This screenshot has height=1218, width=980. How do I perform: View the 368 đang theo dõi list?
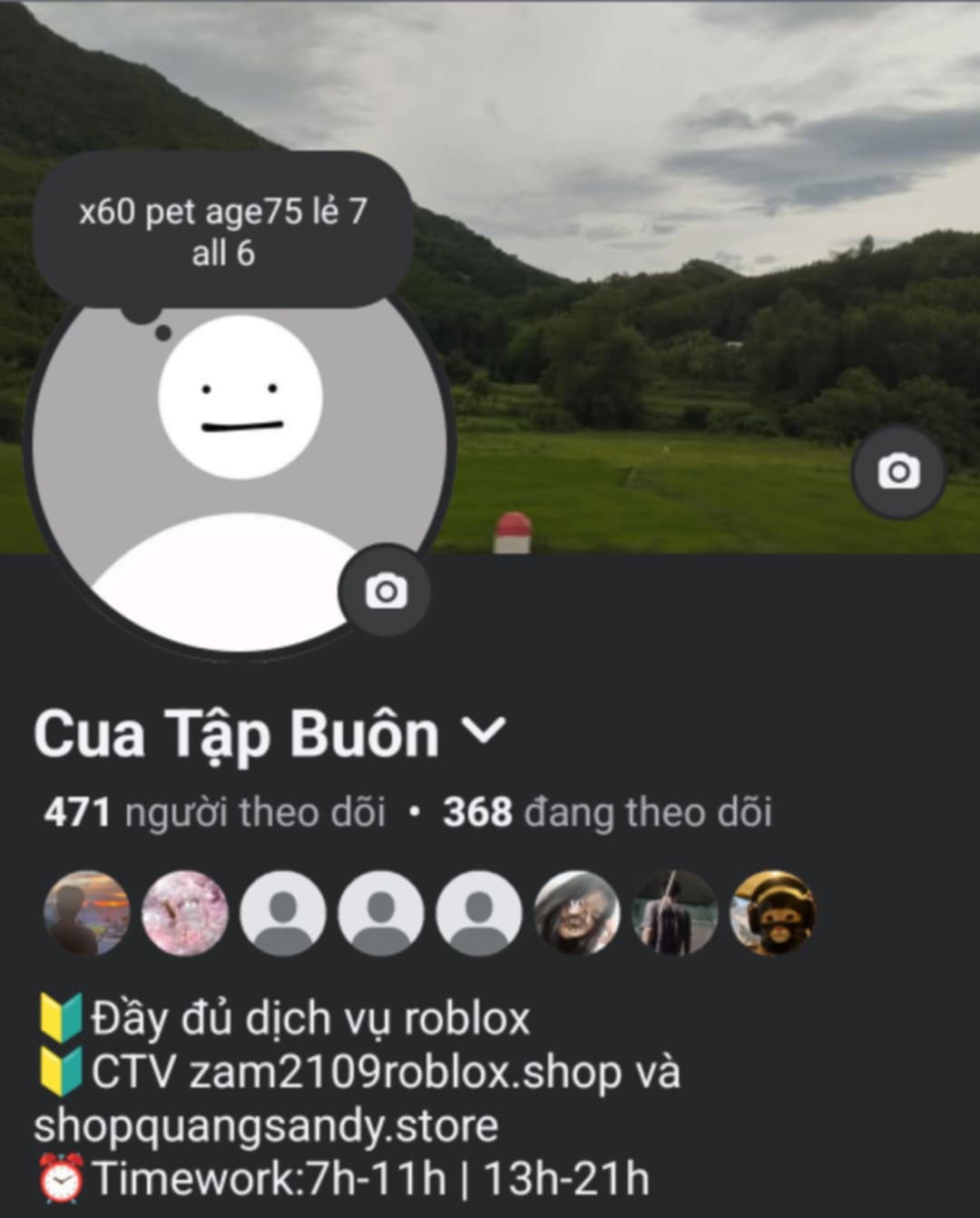(x=606, y=811)
